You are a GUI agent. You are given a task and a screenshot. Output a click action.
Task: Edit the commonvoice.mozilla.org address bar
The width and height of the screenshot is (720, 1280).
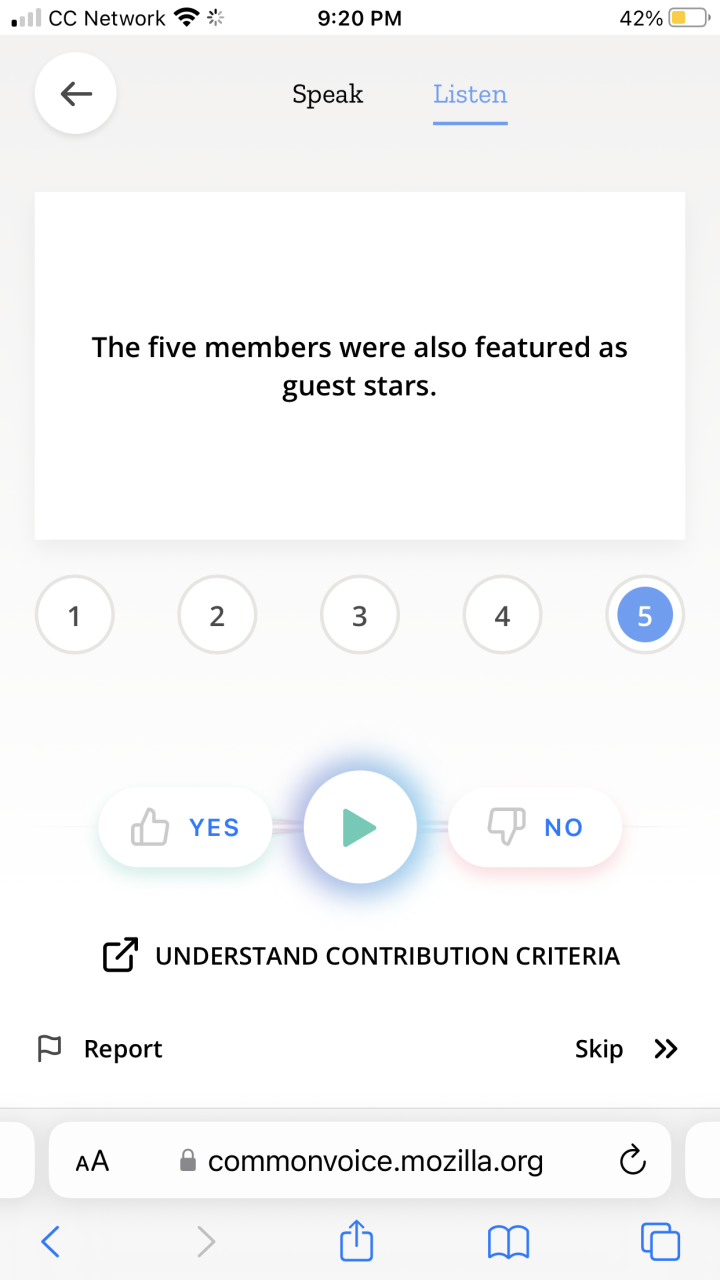(374, 1161)
